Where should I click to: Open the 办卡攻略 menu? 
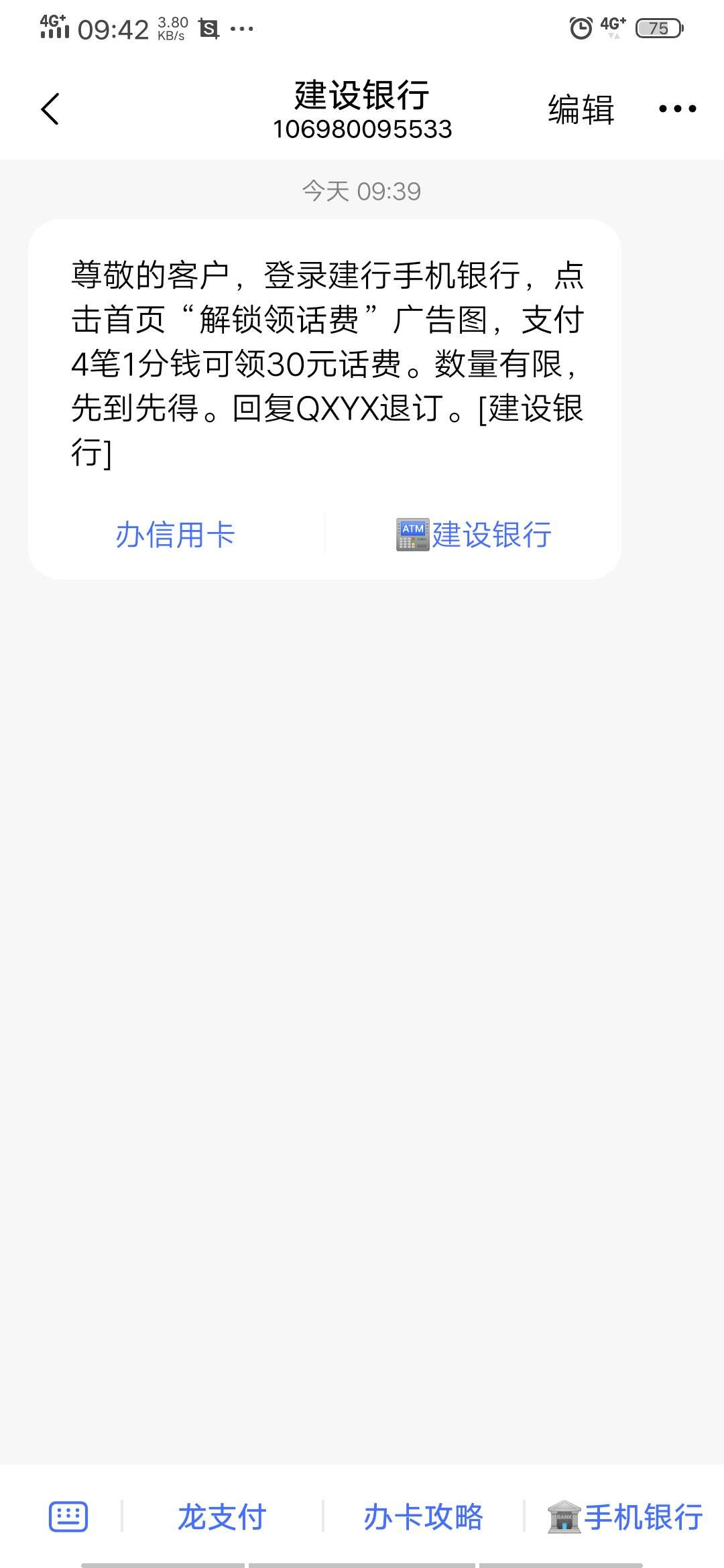point(423,1517)
